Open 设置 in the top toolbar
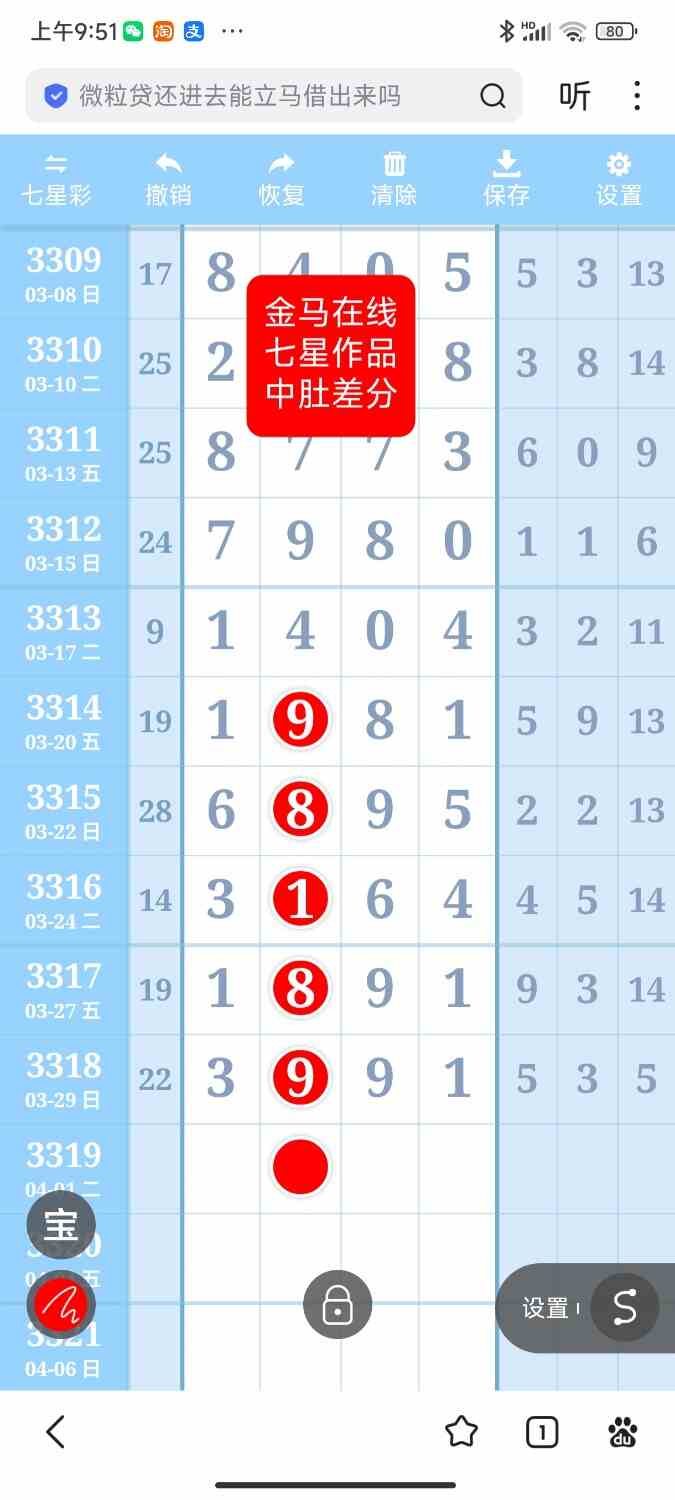Screen dimensions: 675x1500 619,180
